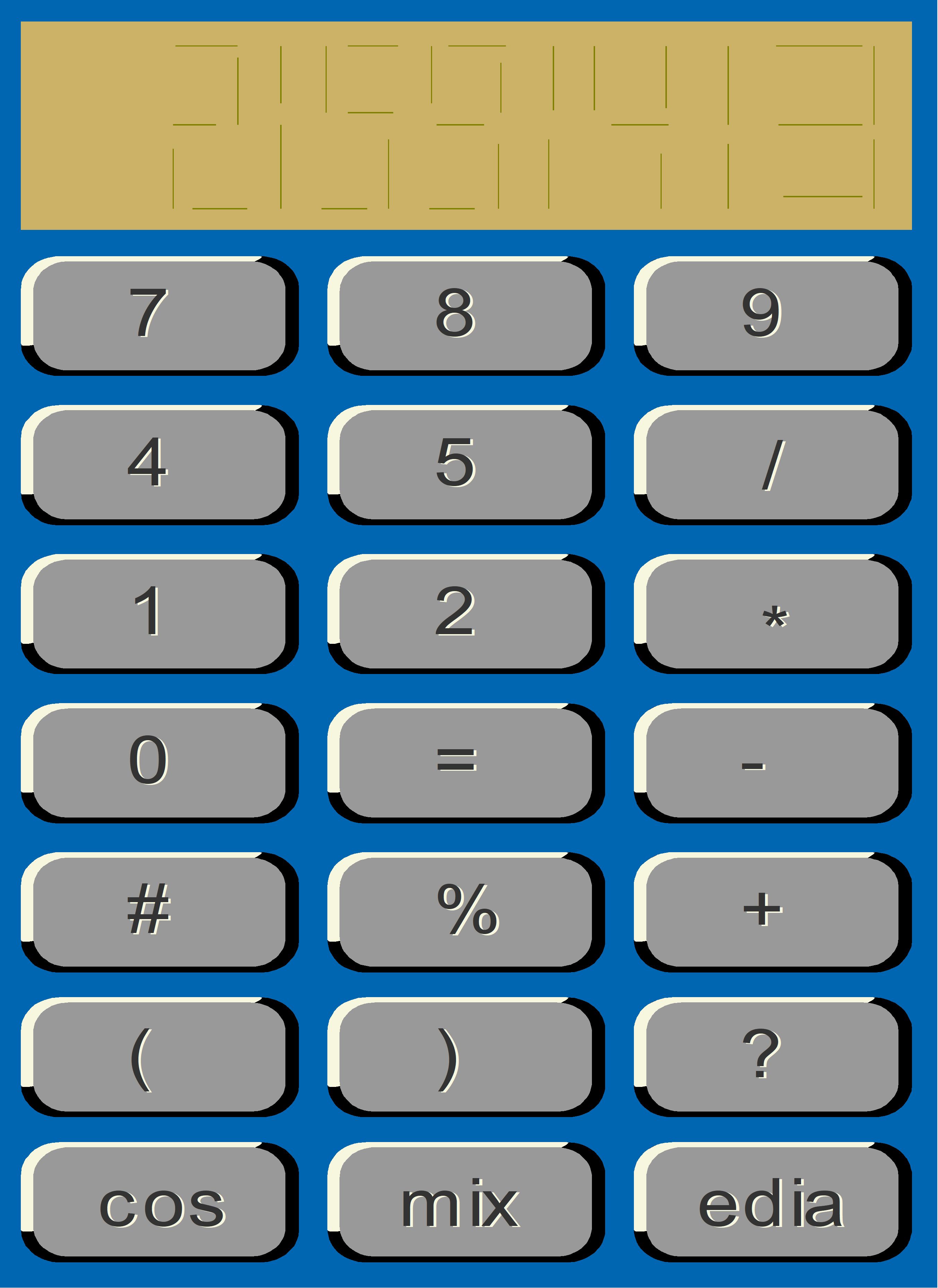Screen dimensions: 938x1288
Task: Calculate result with equals key
Action: pyautogui.click(x=466, y=763)
